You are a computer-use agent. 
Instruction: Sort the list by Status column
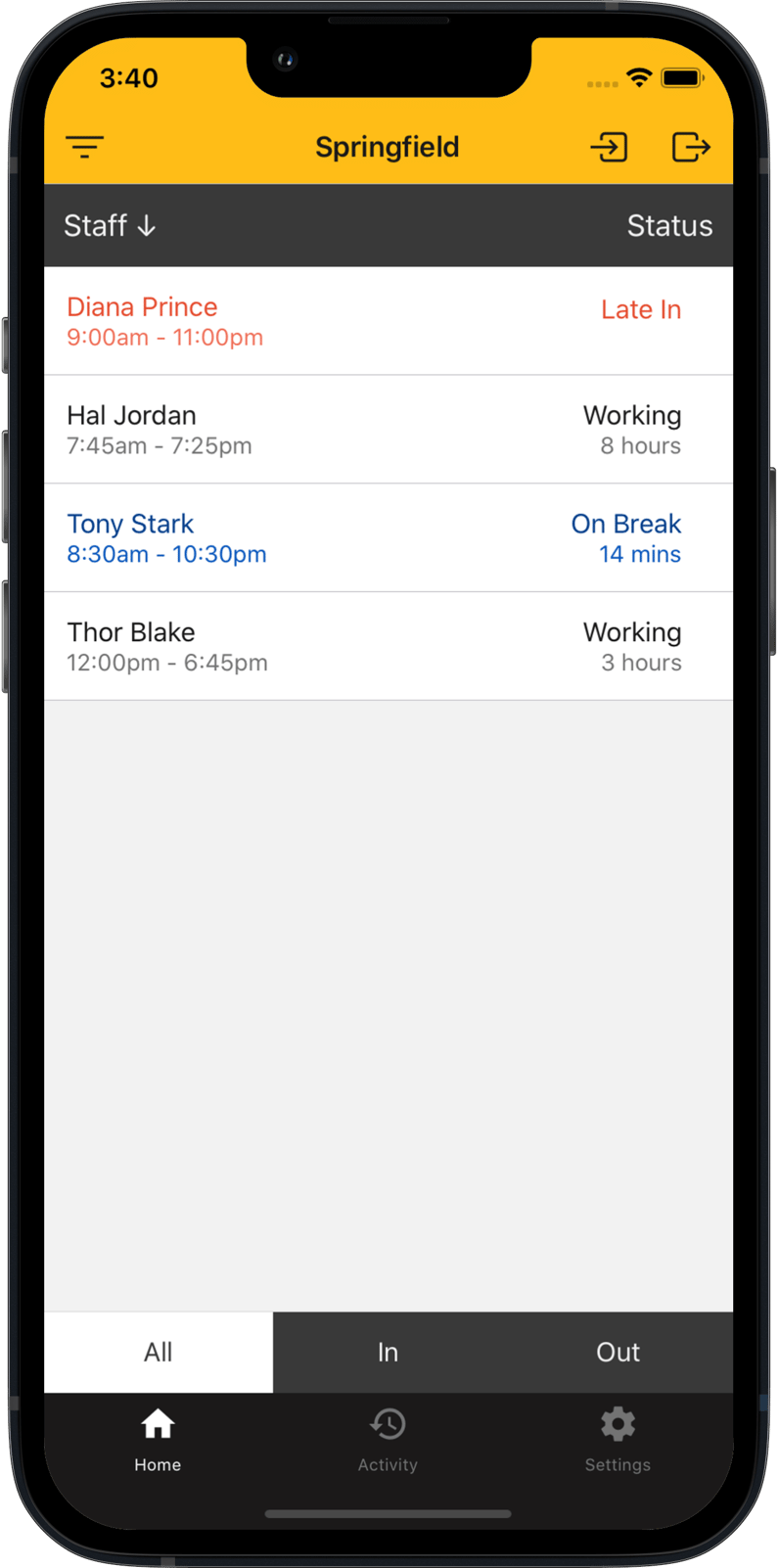tap(669, 226)
